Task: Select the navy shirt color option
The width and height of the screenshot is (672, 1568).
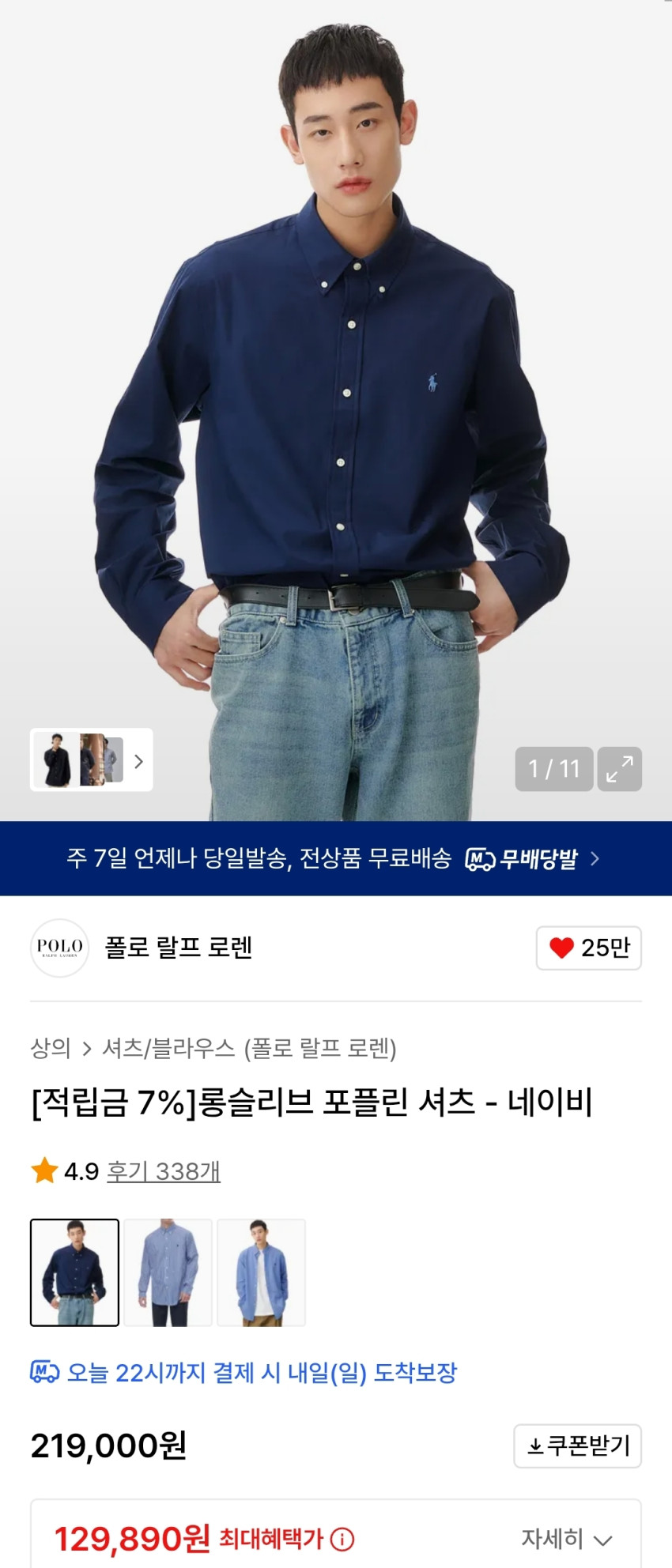Action: (x=74, y=1272)
